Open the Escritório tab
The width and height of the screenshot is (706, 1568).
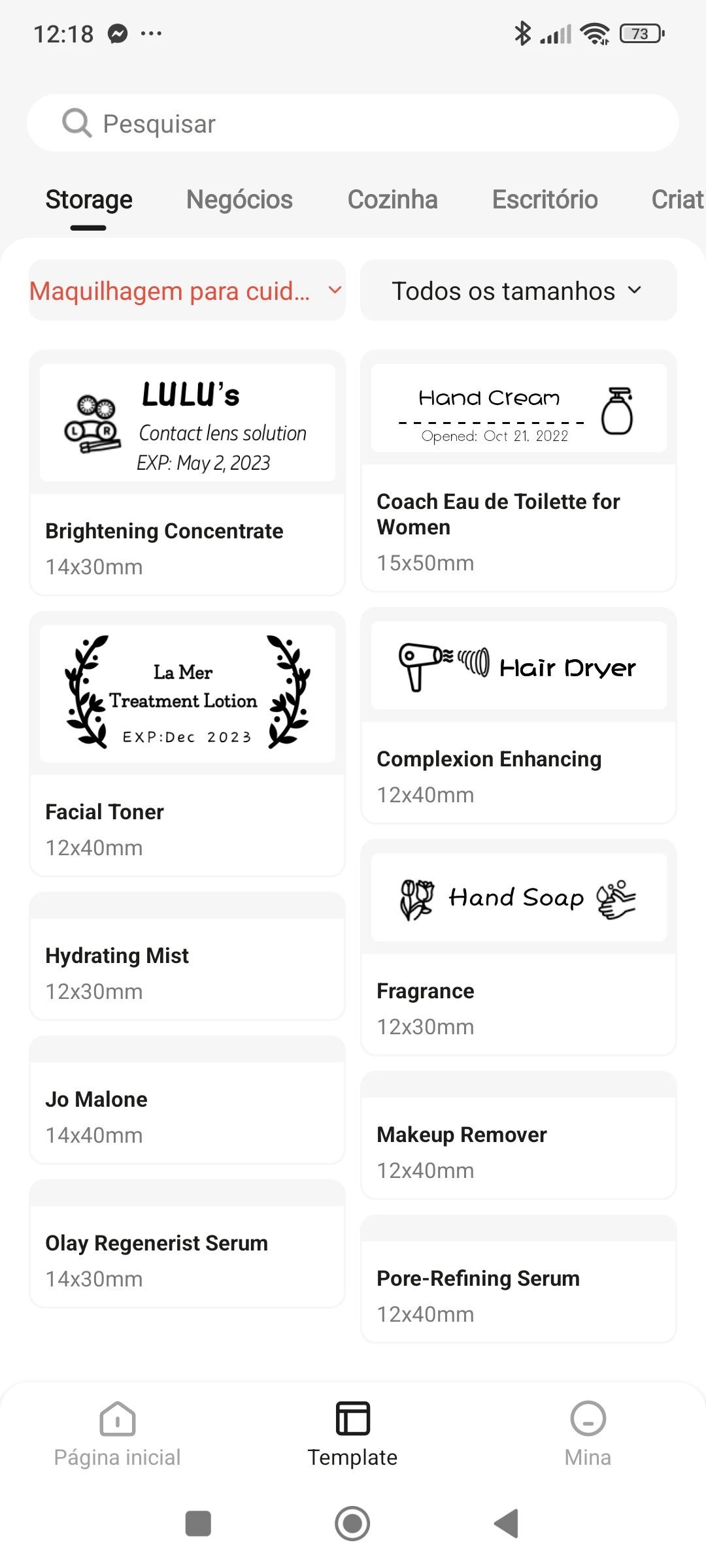click(x=545, y=200)
